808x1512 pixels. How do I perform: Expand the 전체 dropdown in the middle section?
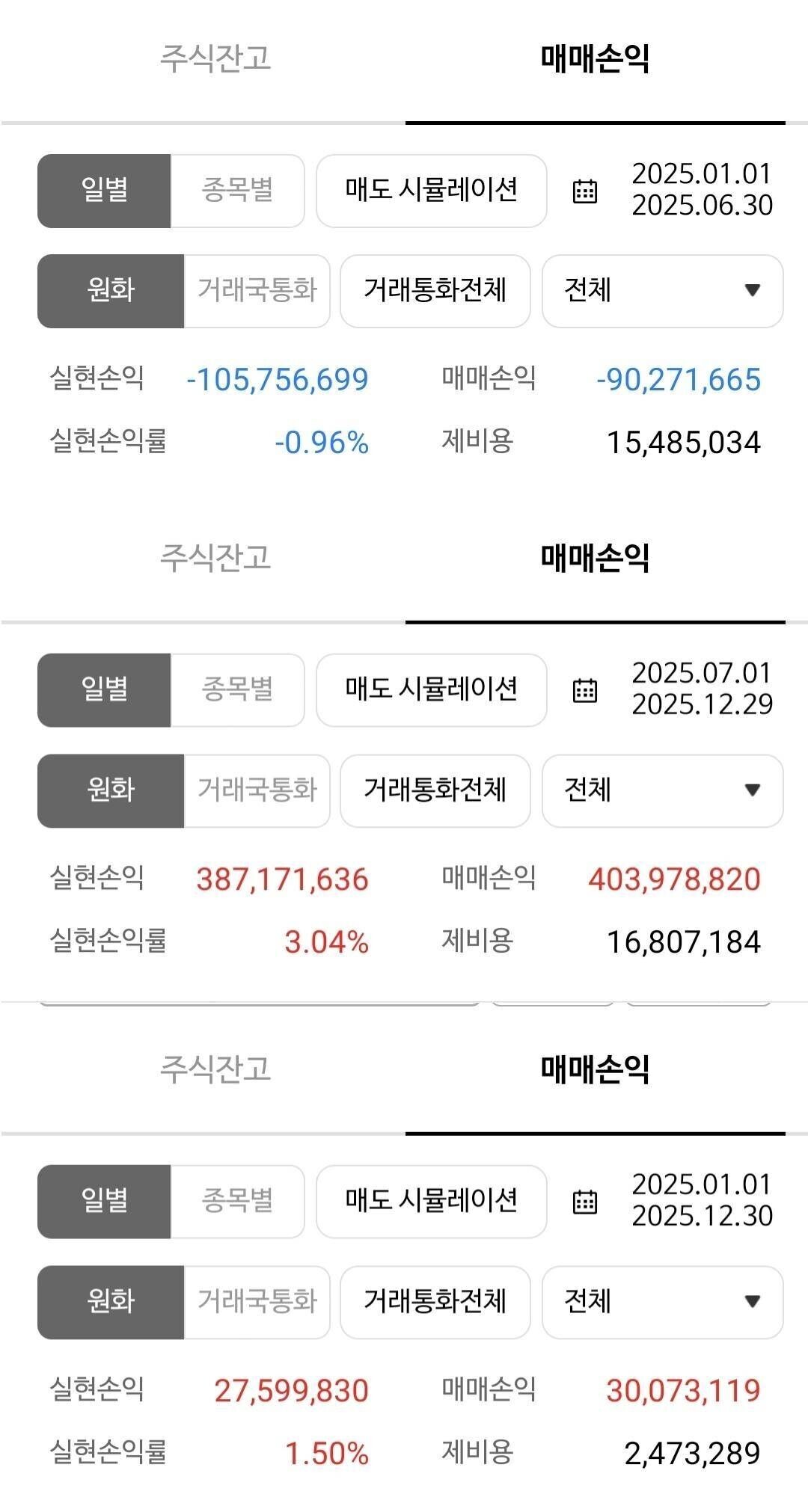point(661,791)
